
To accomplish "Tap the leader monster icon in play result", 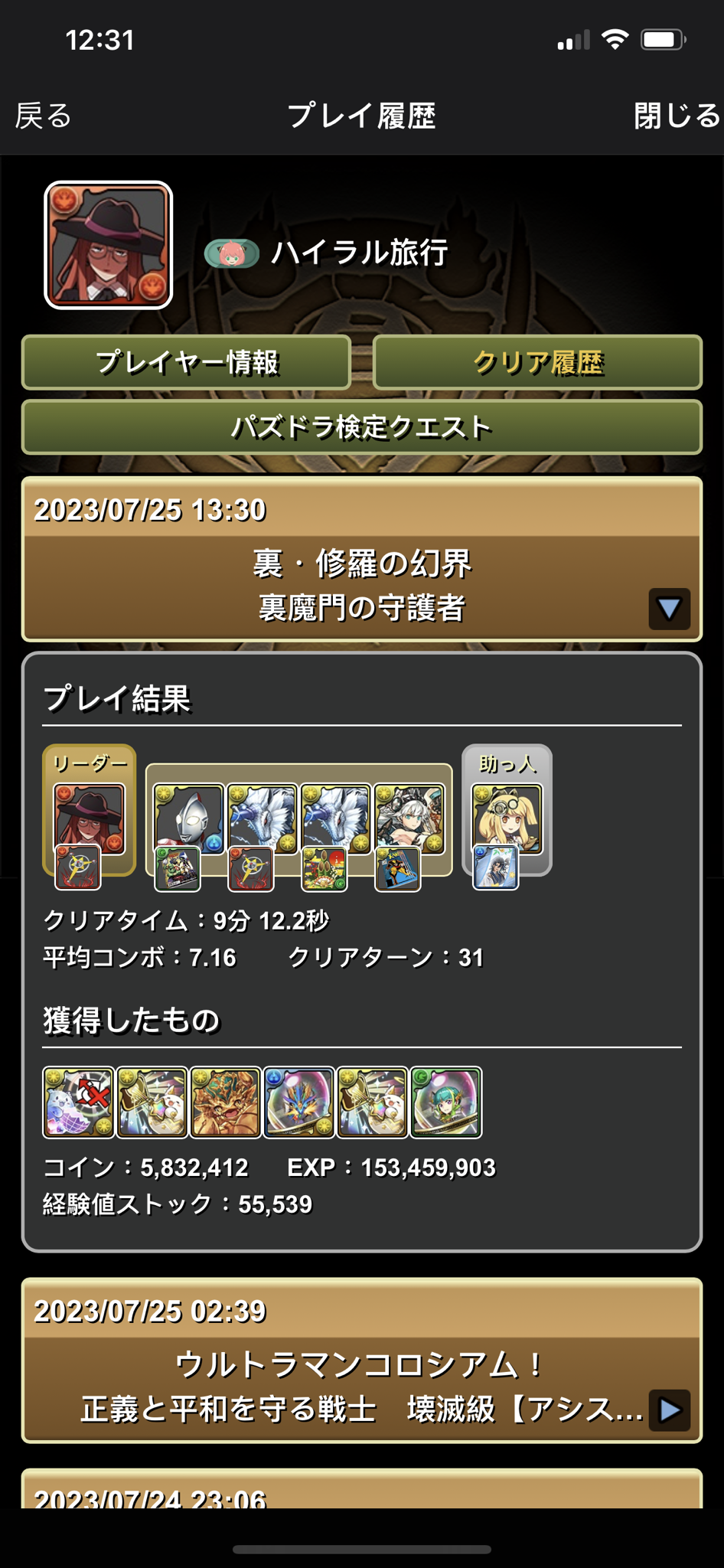I will coord(89,818).
